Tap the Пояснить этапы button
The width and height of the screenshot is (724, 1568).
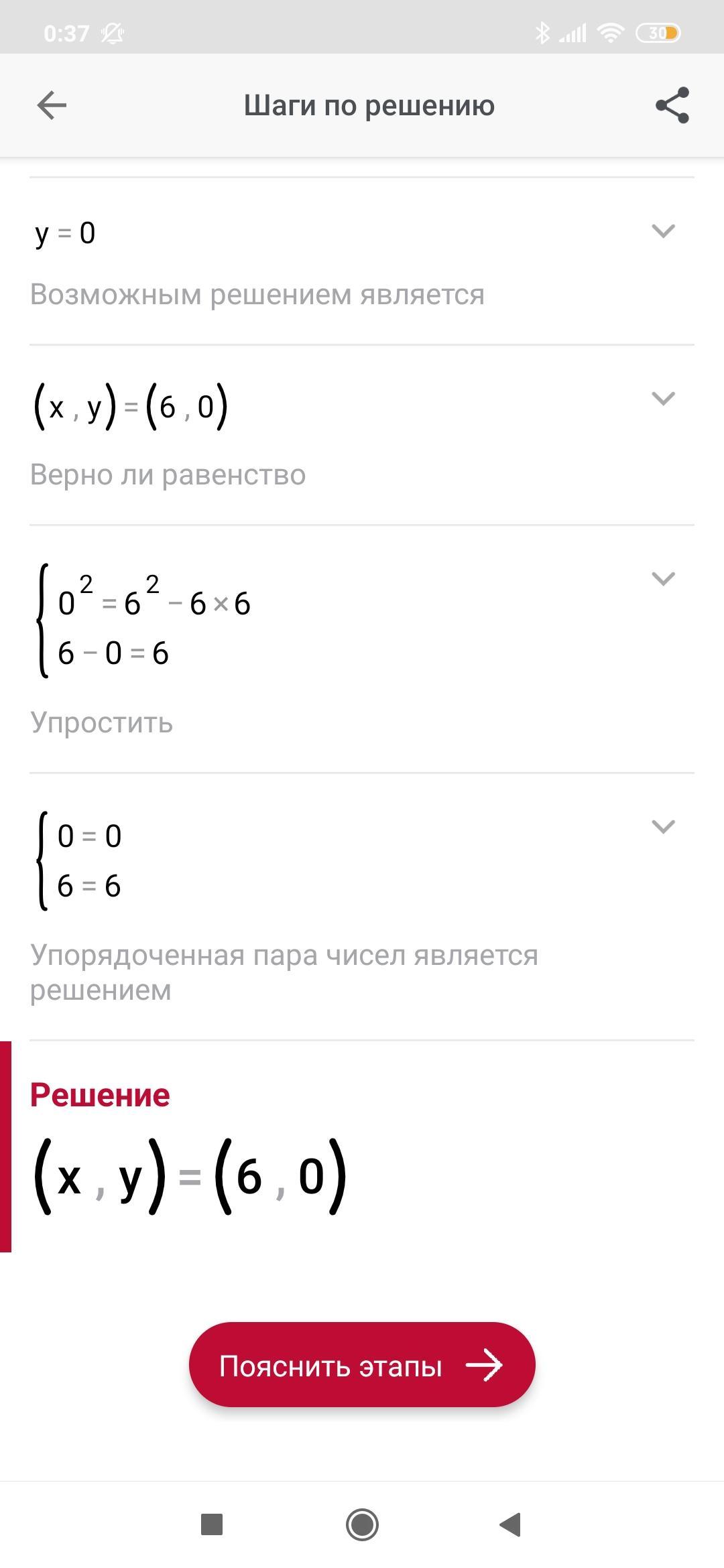(362, 1365)
